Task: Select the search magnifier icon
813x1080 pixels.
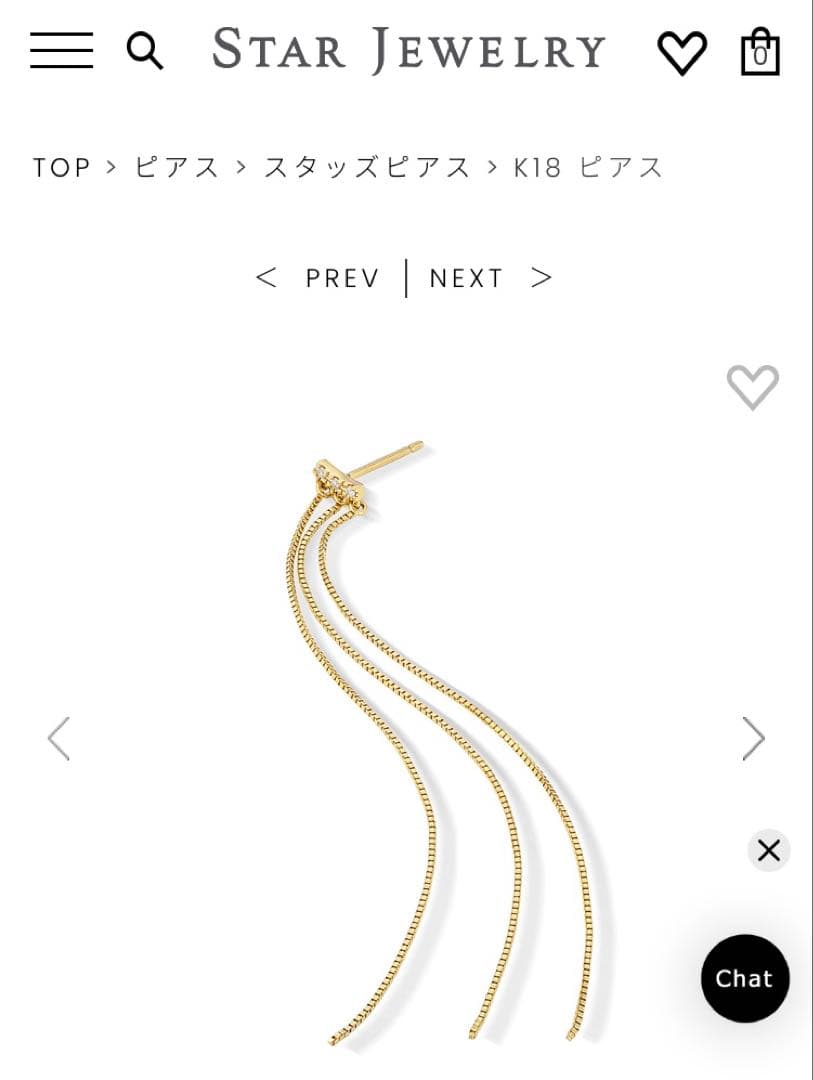Action: (144, 50)
